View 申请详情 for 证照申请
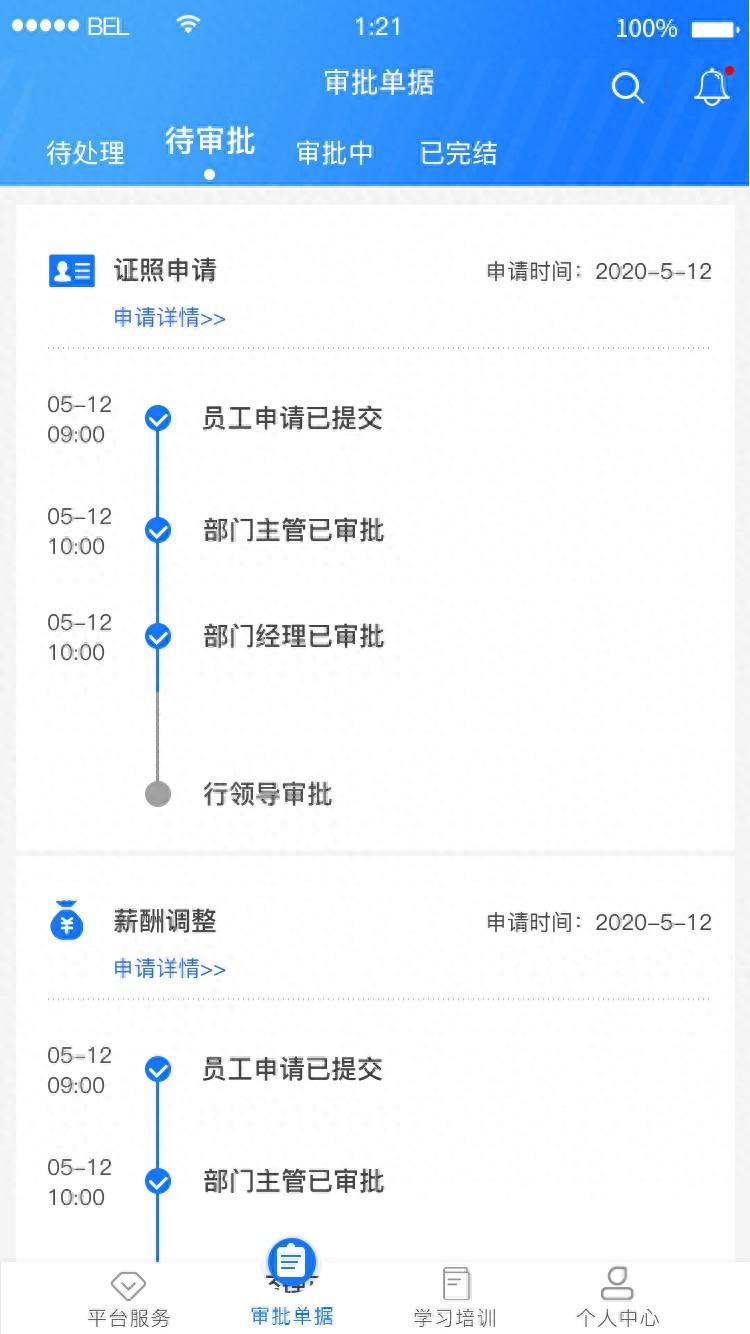 (170, 318)
